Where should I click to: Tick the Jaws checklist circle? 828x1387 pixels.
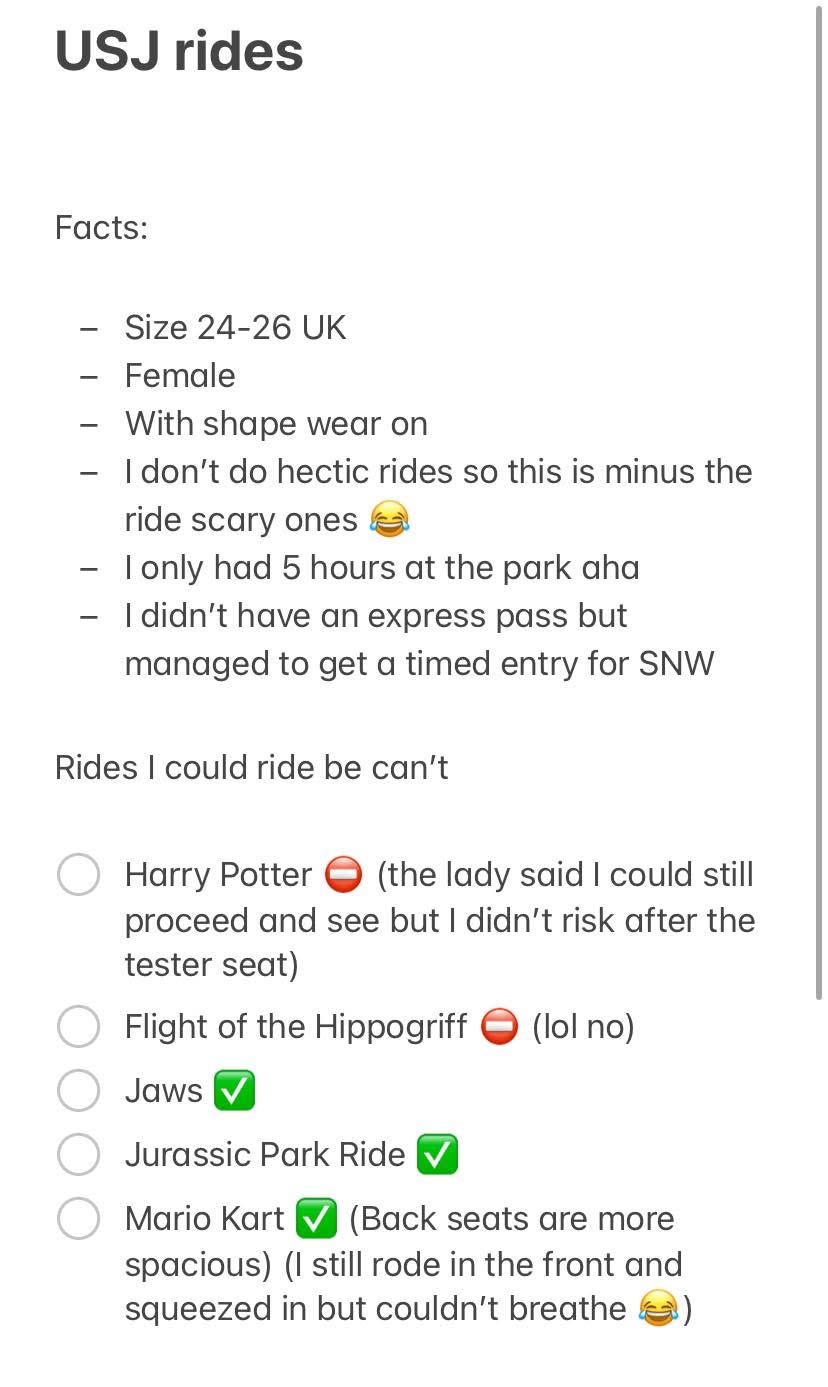[x=78, y=1090]
